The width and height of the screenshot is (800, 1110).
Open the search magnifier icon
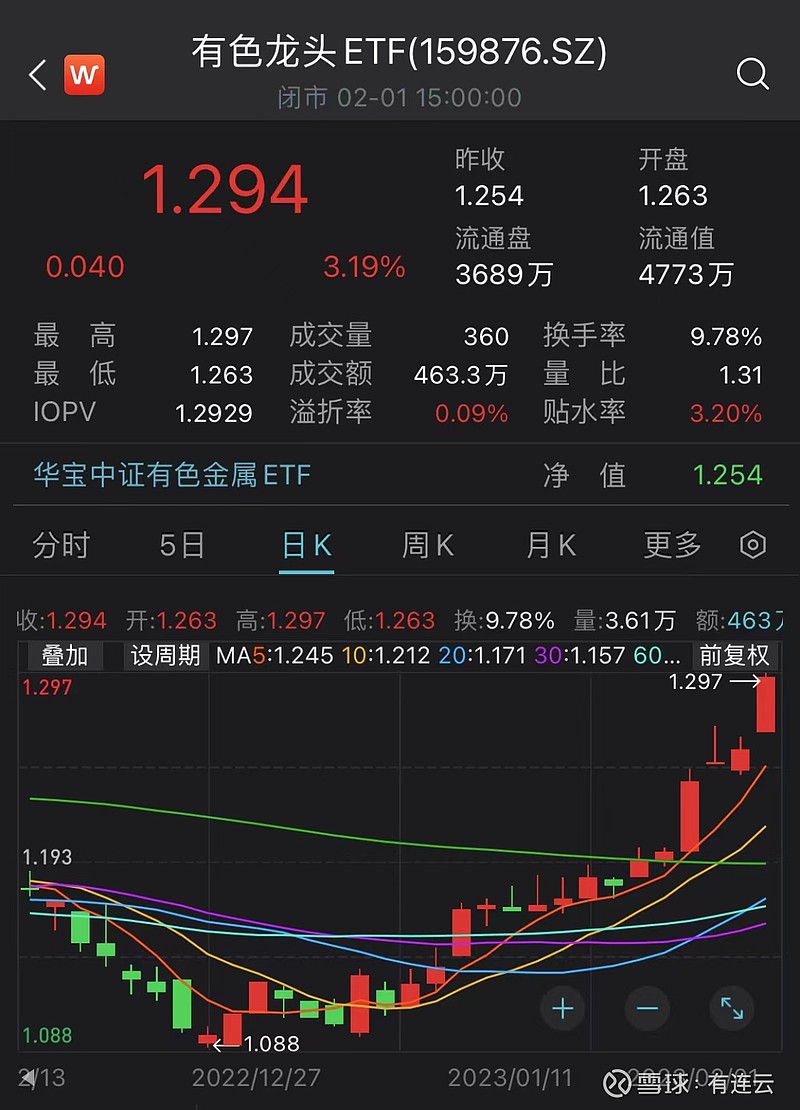pos(753,74)
